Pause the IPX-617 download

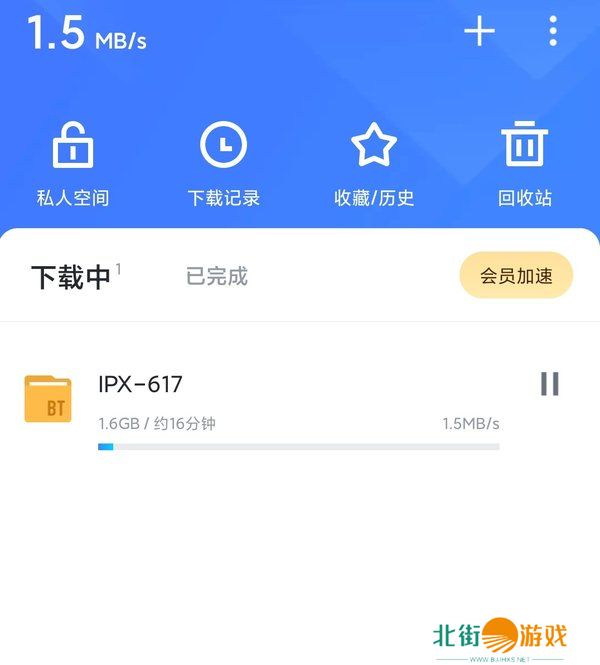pyautogui.click(x=549, y=384)
